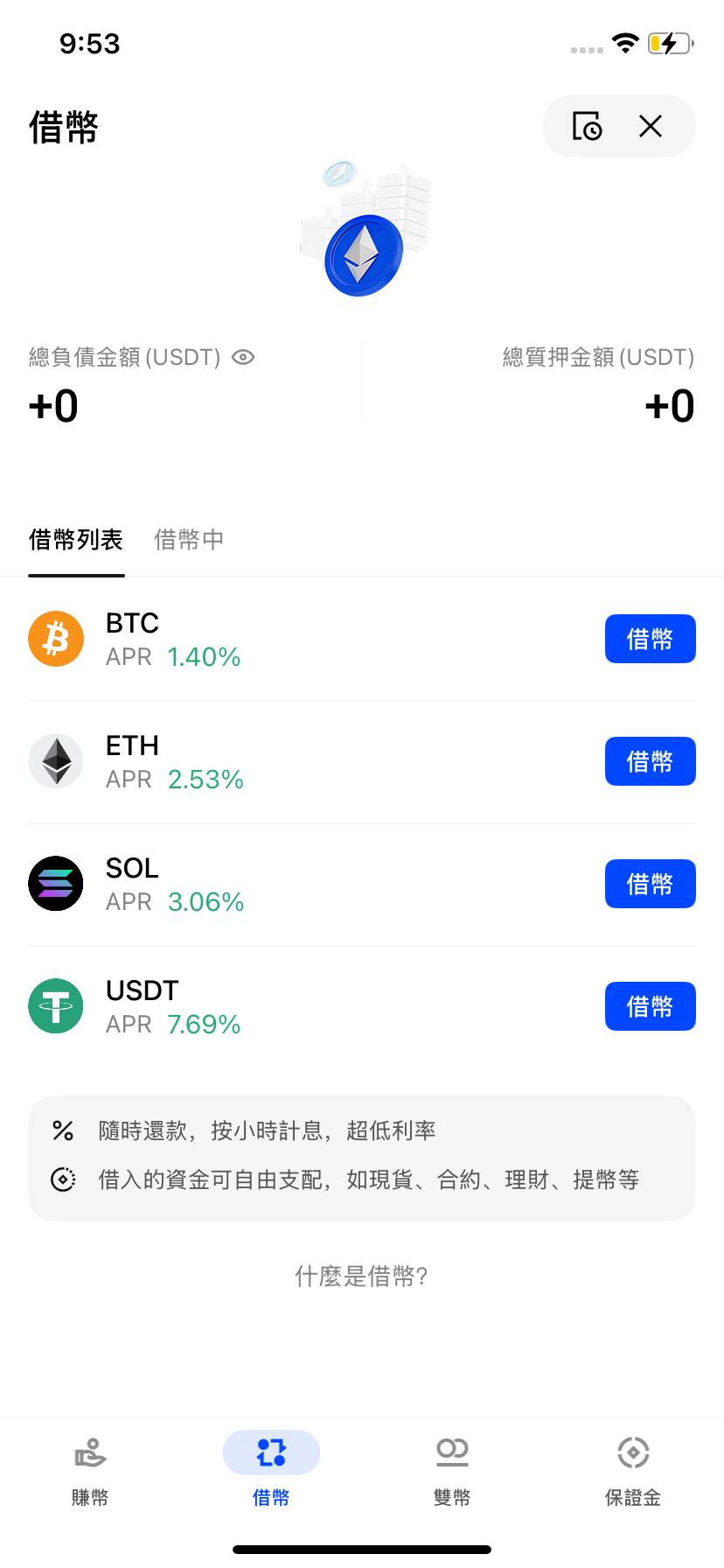
Task: Switch to the 借幣中 tab
Action: 189,540
